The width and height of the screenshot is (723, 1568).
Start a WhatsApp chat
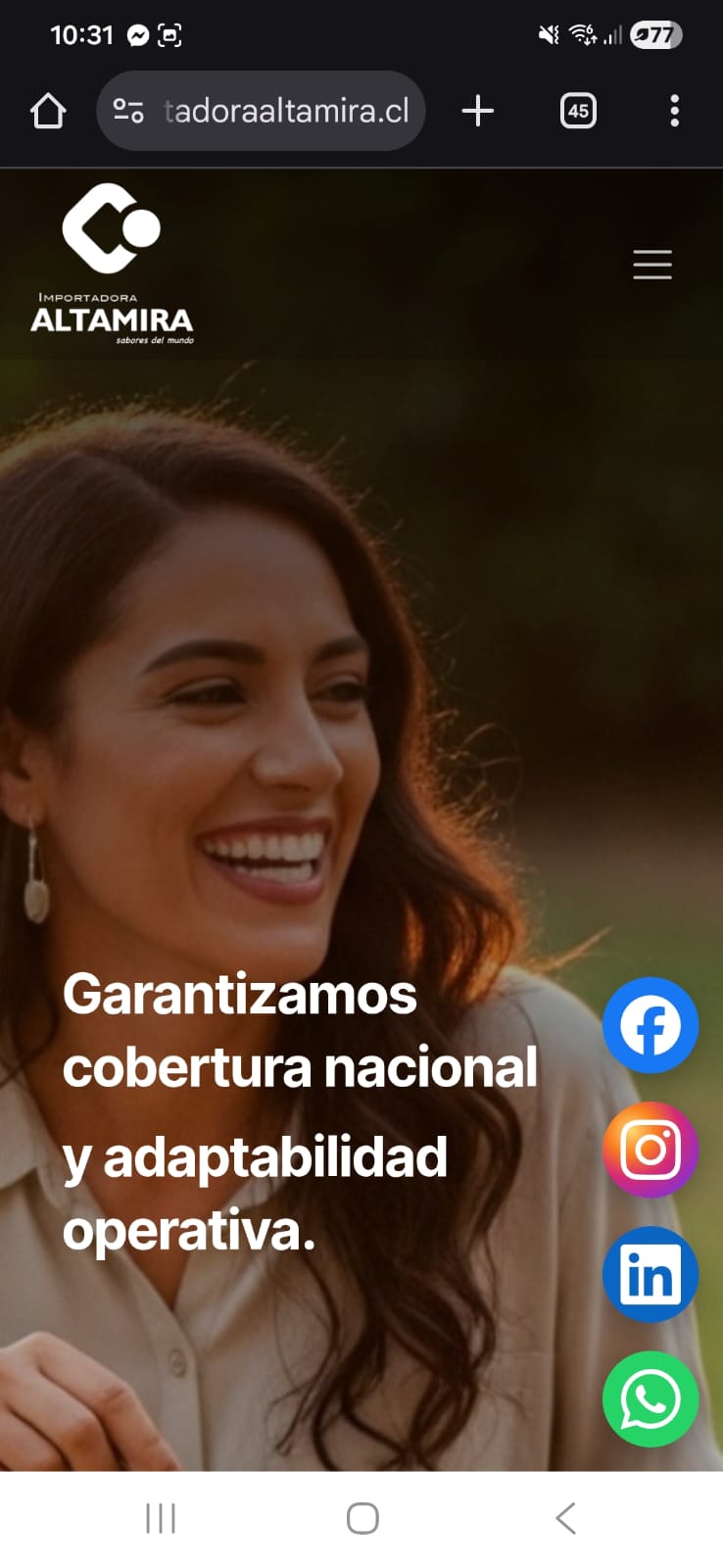tap(650, 1398)
